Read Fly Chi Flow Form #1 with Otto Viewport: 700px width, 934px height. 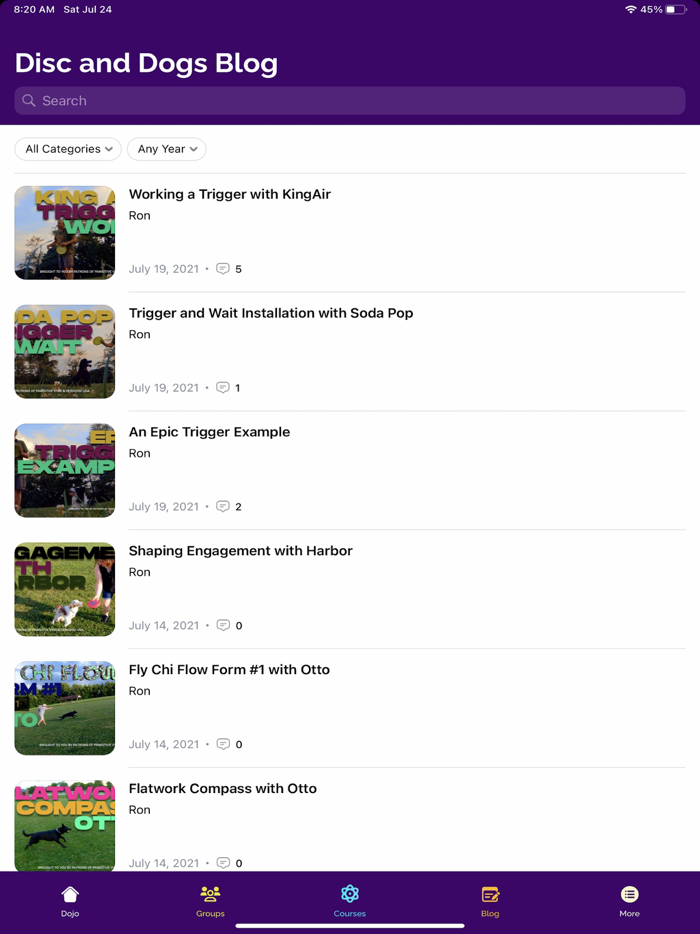(229, 670)
